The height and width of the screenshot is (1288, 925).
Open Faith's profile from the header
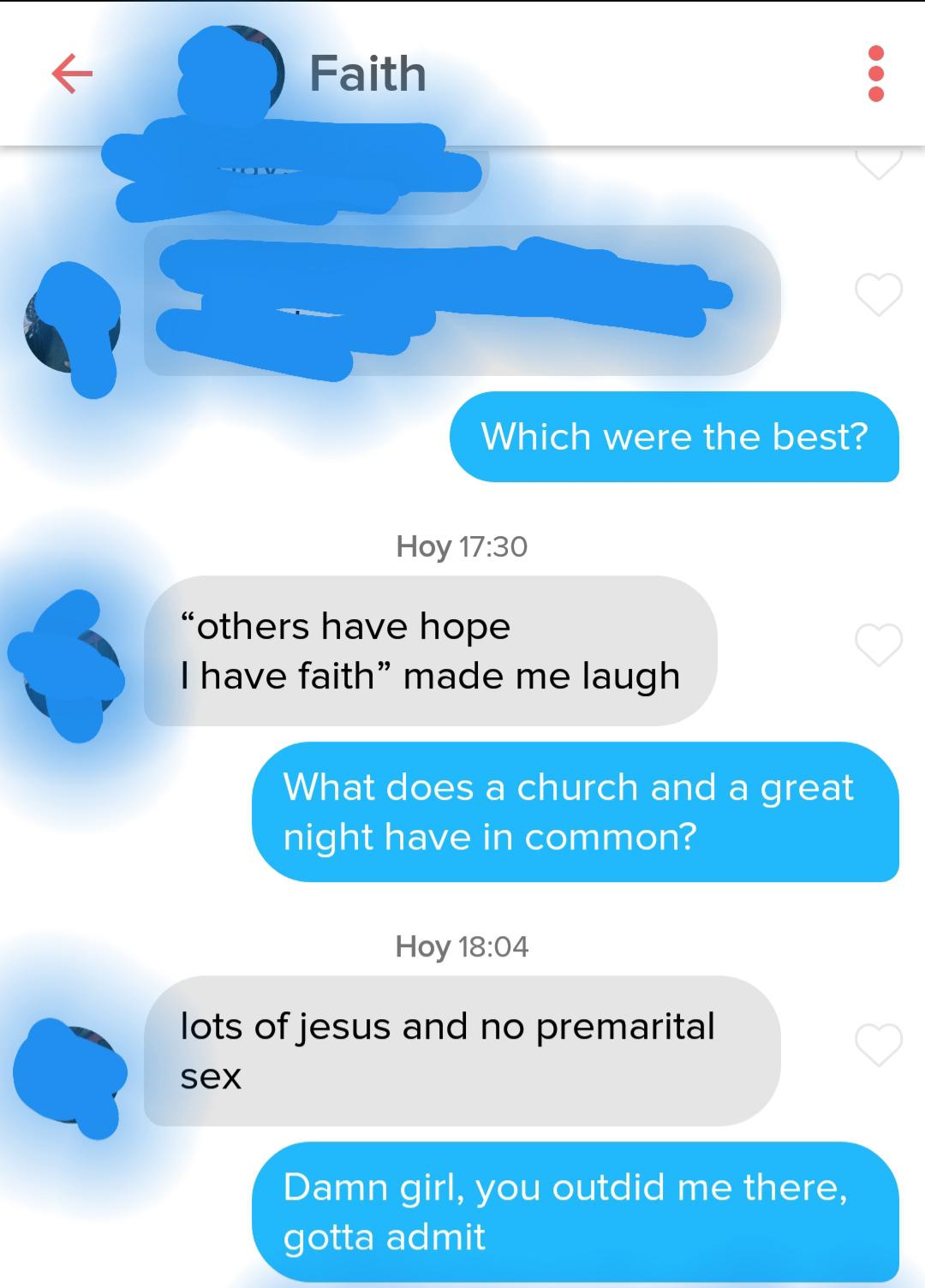367,74
